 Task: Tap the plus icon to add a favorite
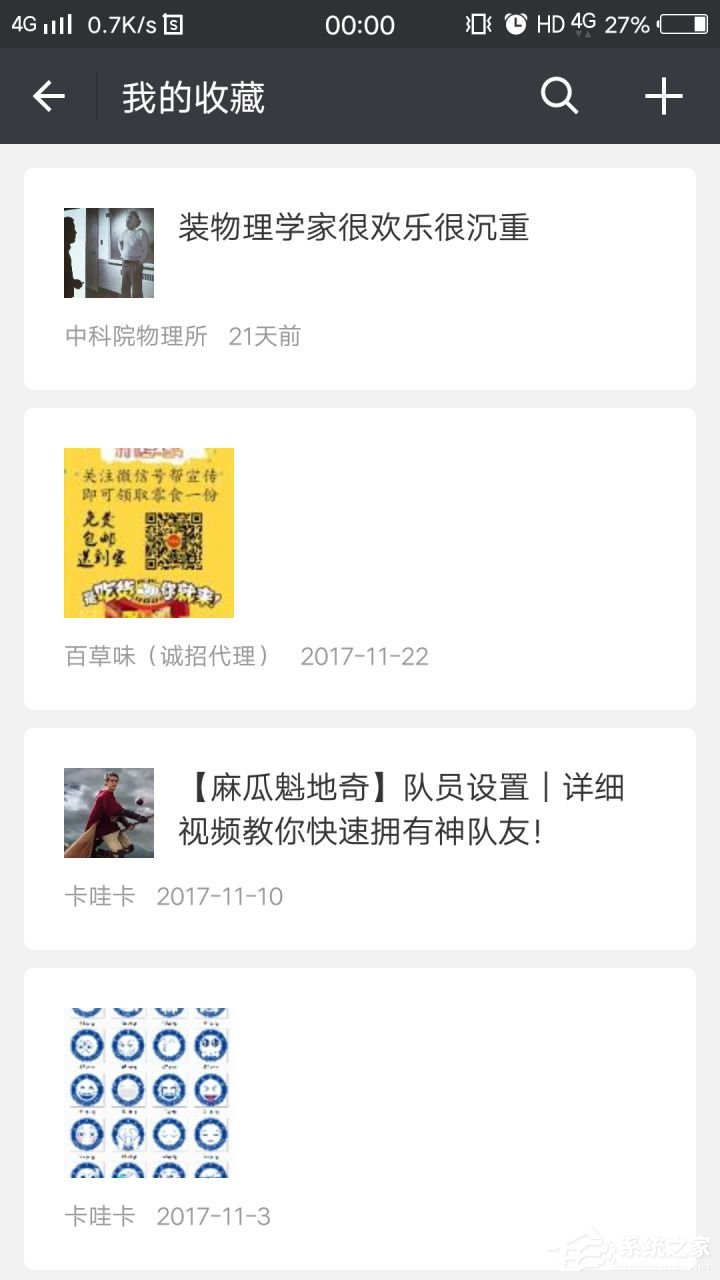663,96
